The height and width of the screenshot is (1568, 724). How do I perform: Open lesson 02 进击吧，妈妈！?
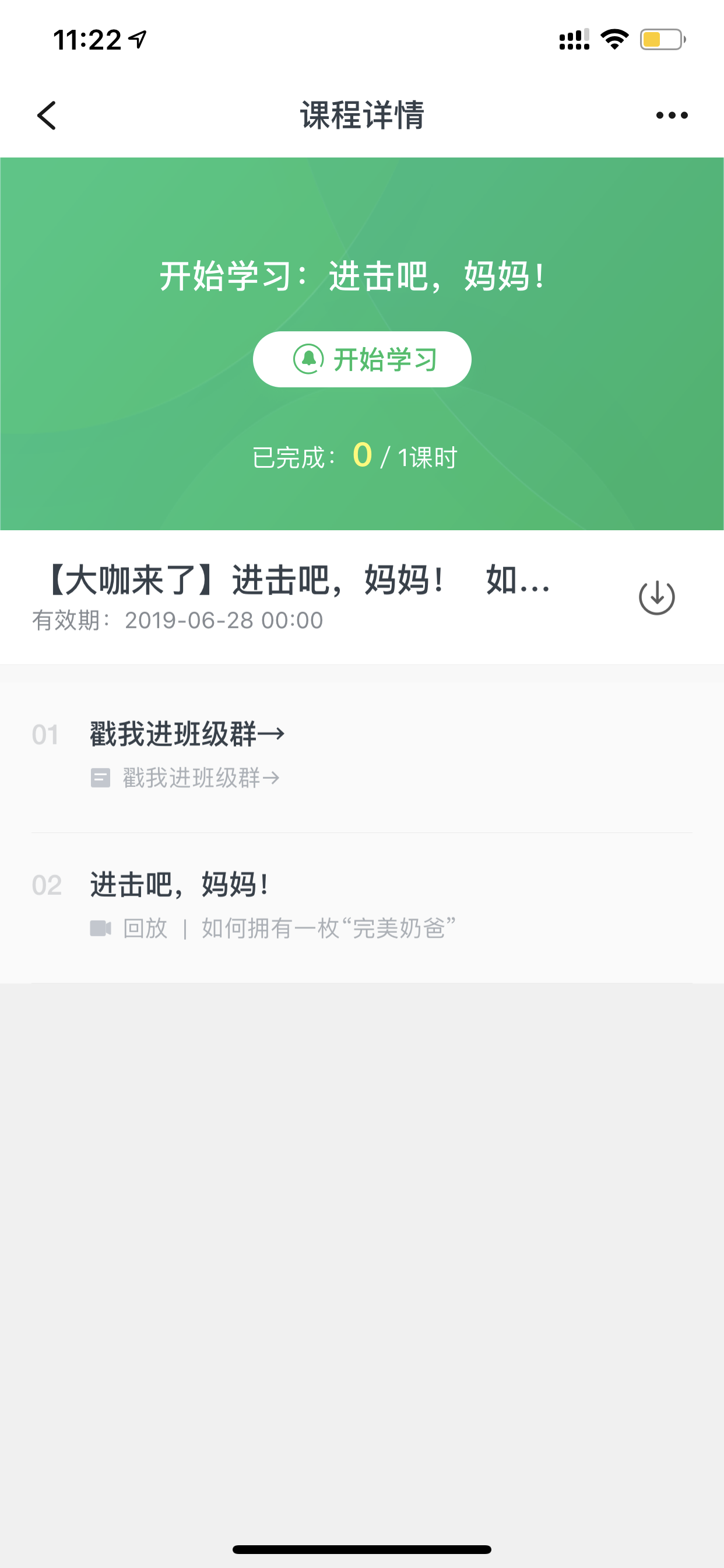[x=362, y=907]
